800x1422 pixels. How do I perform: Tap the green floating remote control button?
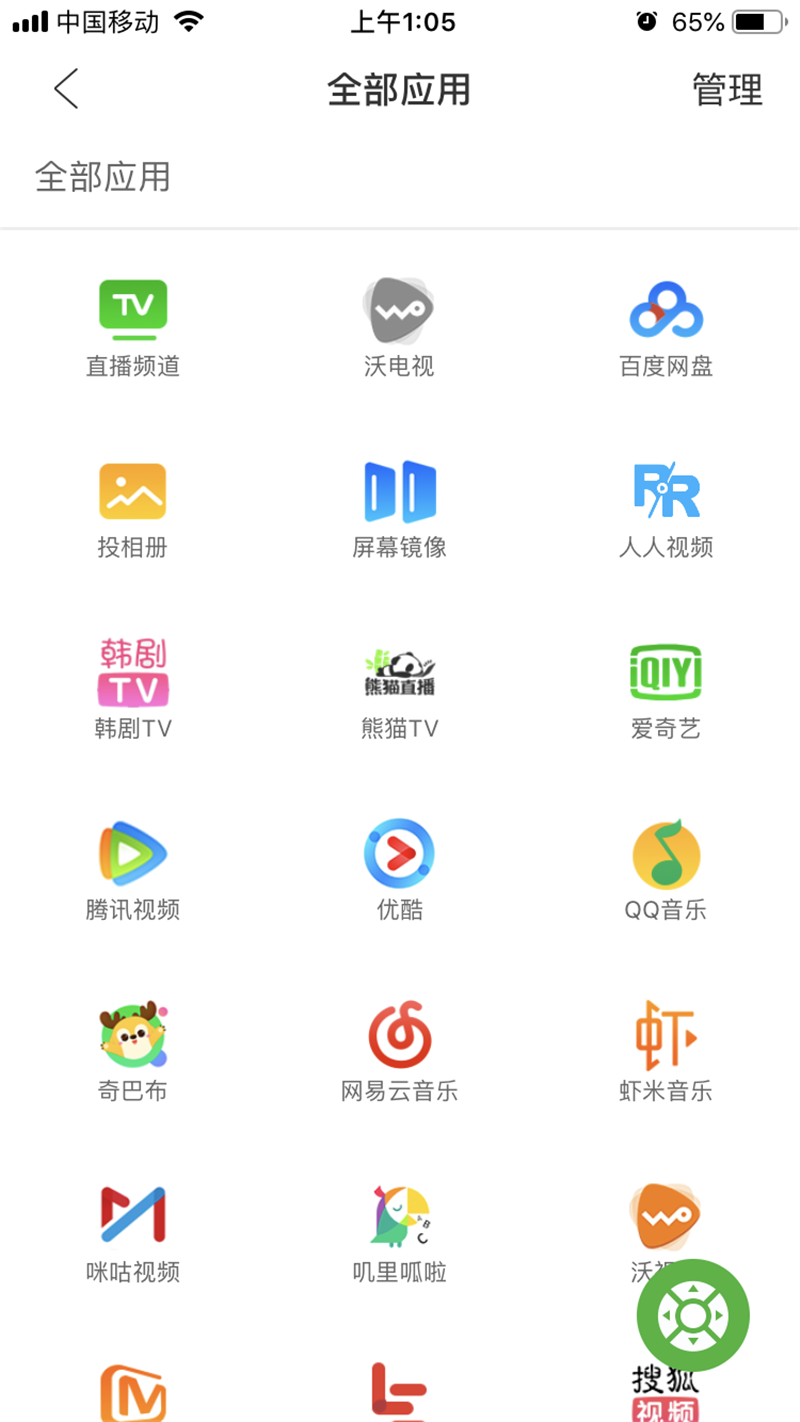(693, 1316)
